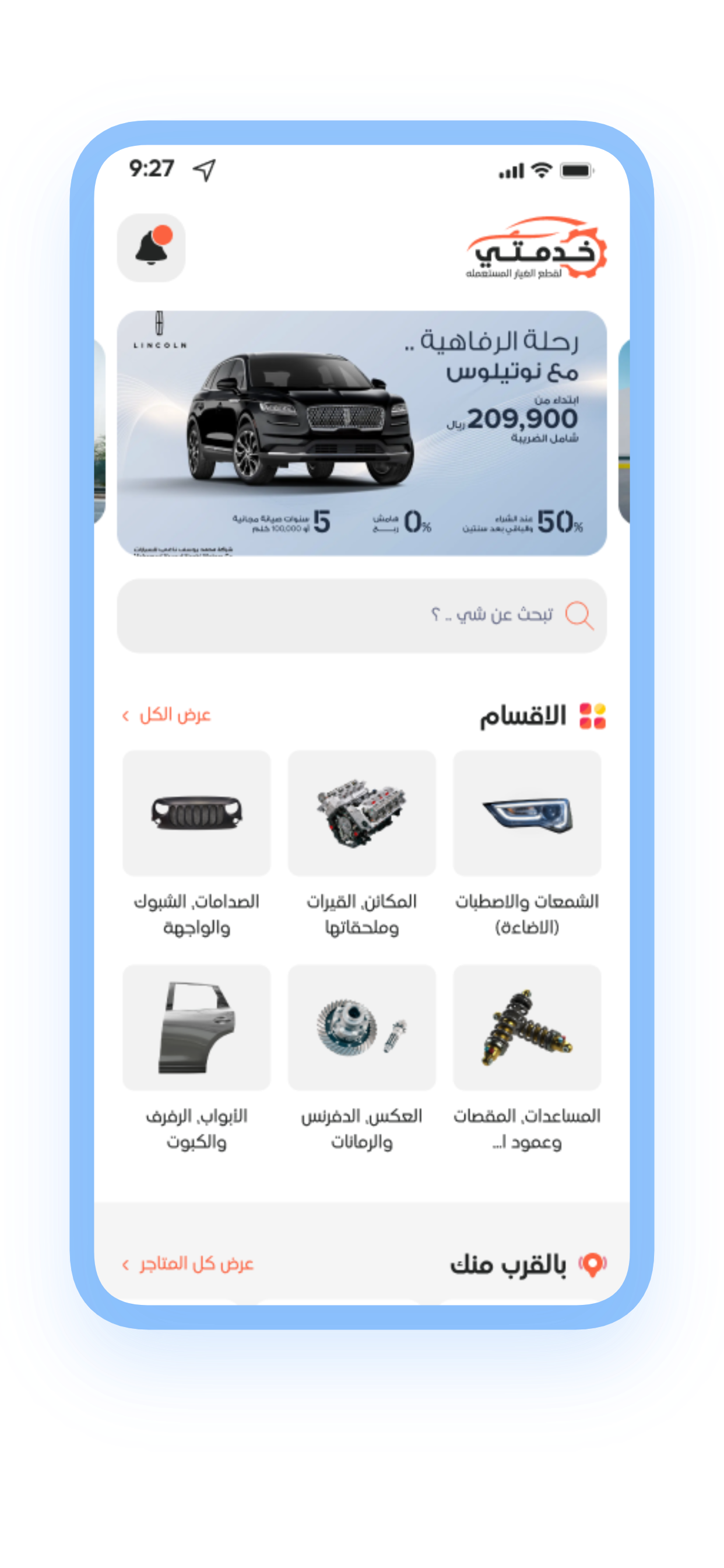Image resolution: width=724 pixels, height=1568 pixels.
Task: Open عرض الكل for categories
Action: click(167, 715)
